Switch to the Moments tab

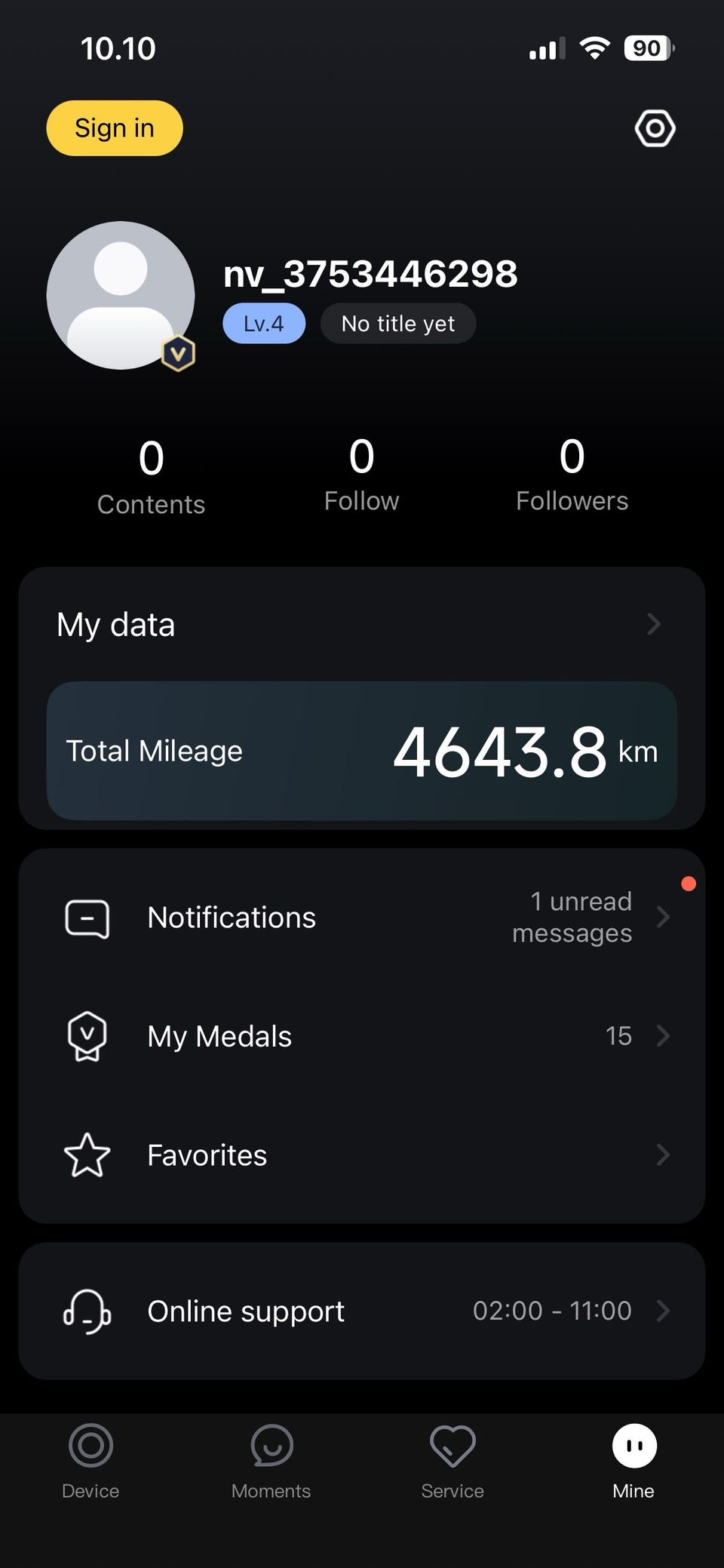(x=271, y=1460)
